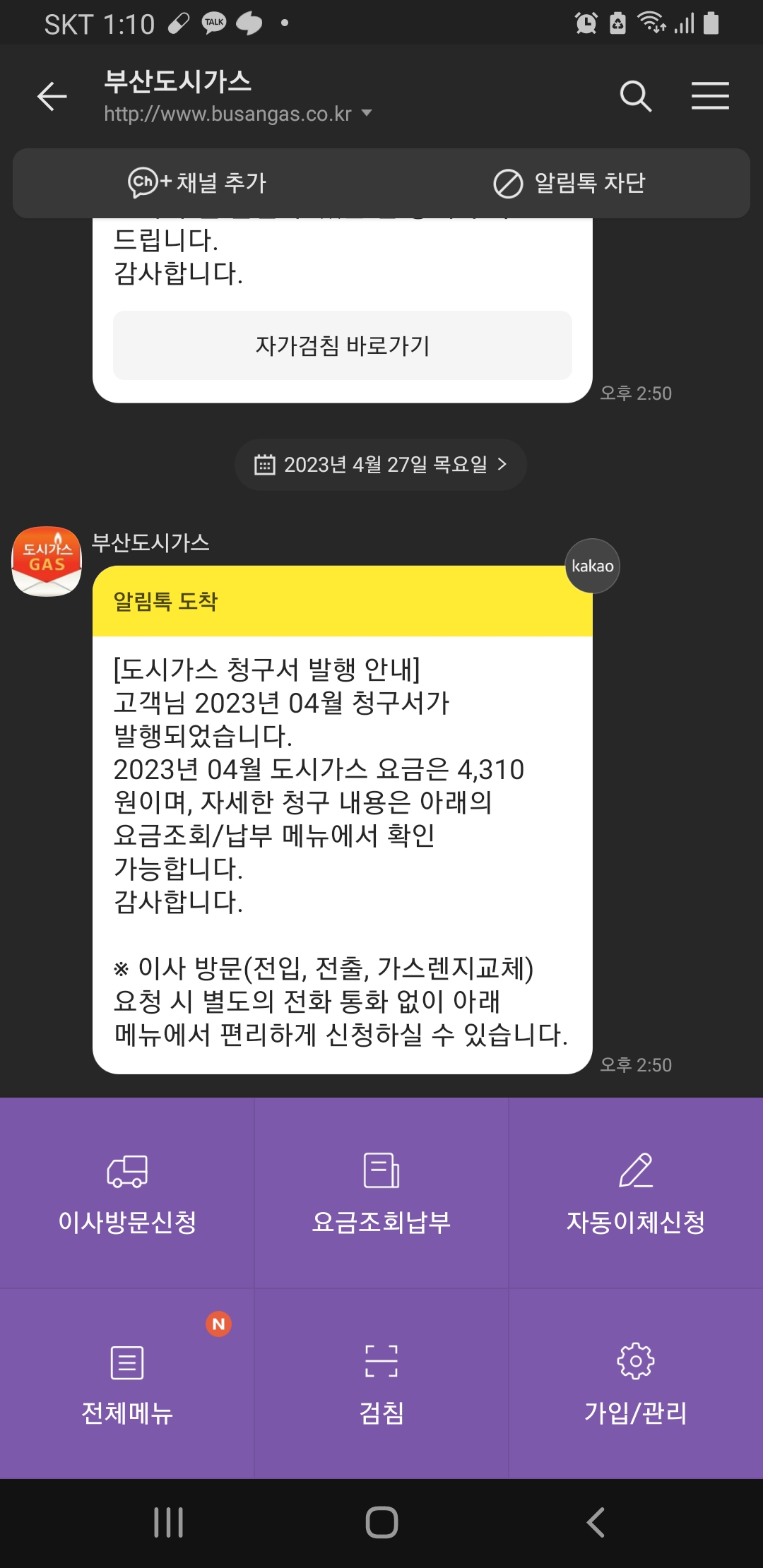Image resolution: width=763 pixels, height=1568 pixels.
Task: Open 요금조회납부 to check the bill
Action: click(381, 1192)
